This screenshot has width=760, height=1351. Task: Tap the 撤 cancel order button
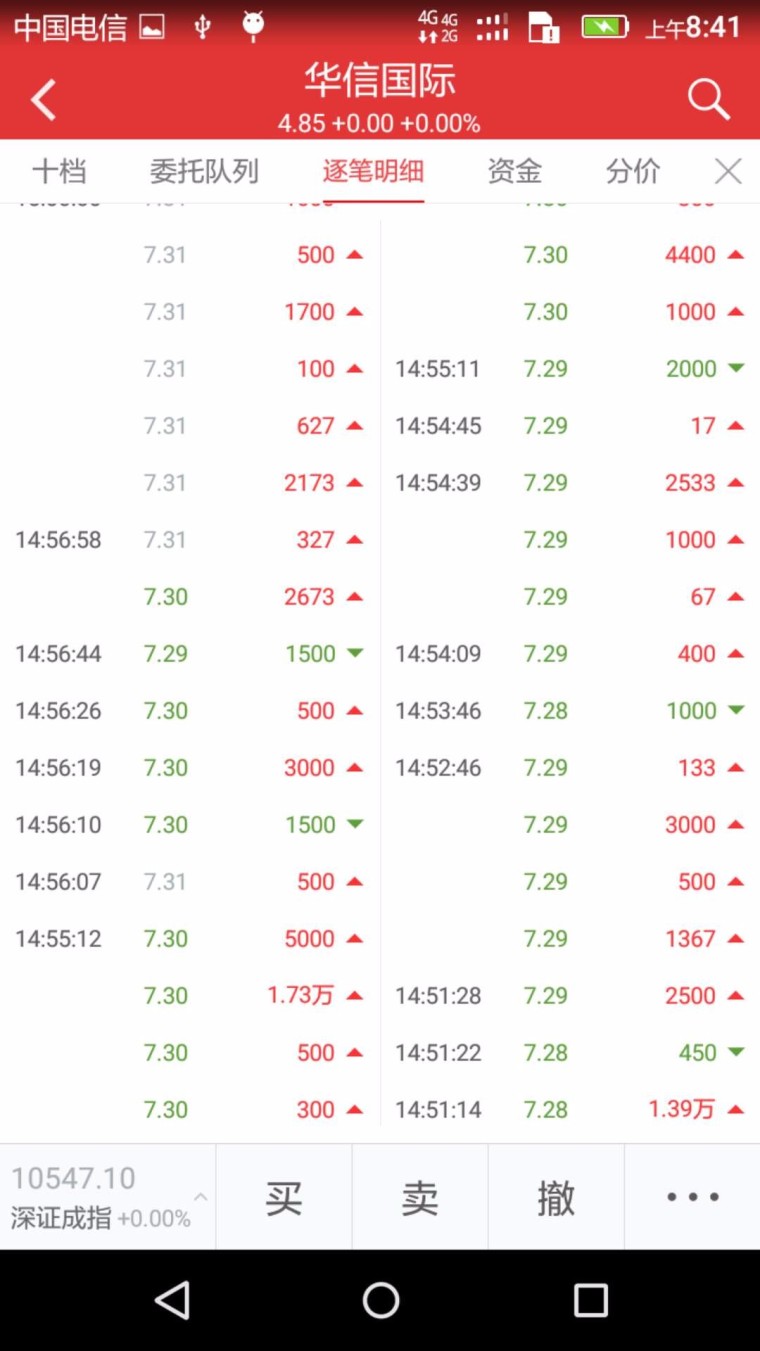(556, 1197)
